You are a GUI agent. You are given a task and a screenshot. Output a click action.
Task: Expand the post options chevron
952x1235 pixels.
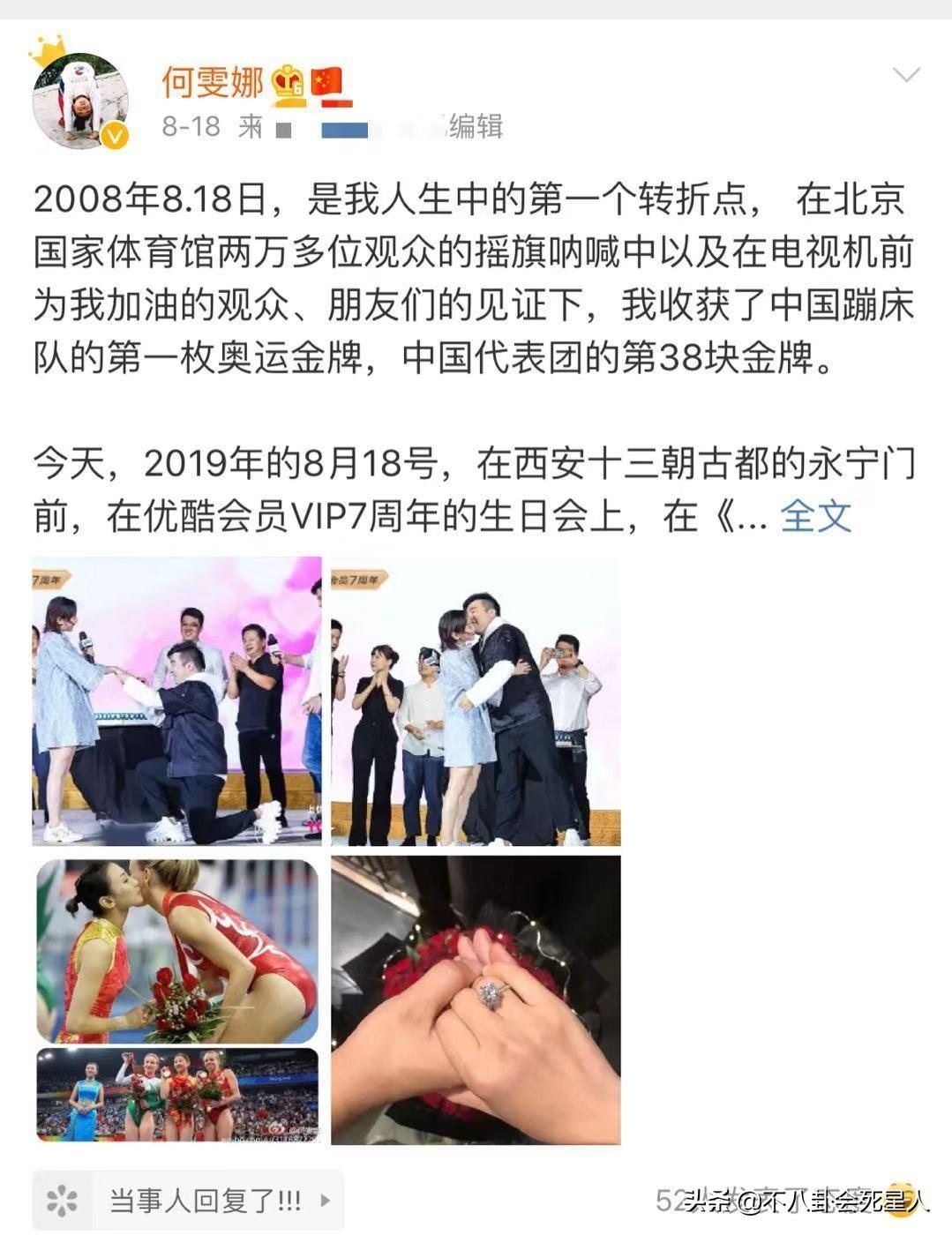tap(906, 75)
